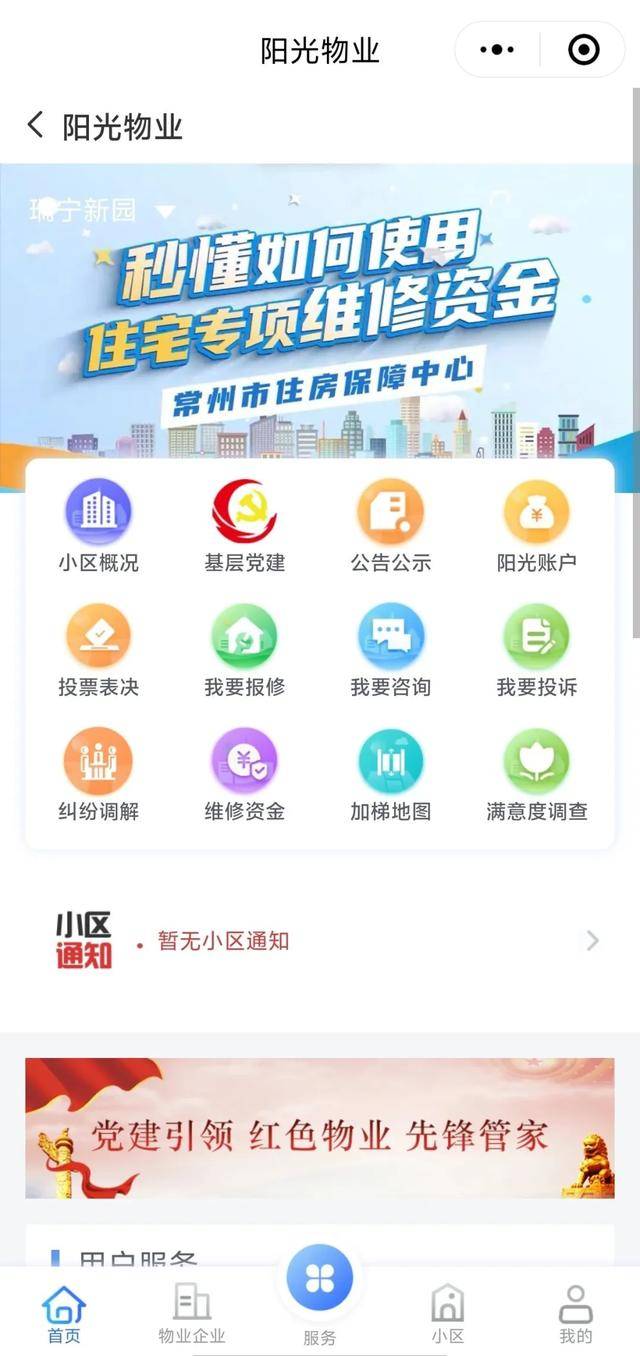
Task: Go back using the arrow beside 阳光物业
Action: coord(36,126)
